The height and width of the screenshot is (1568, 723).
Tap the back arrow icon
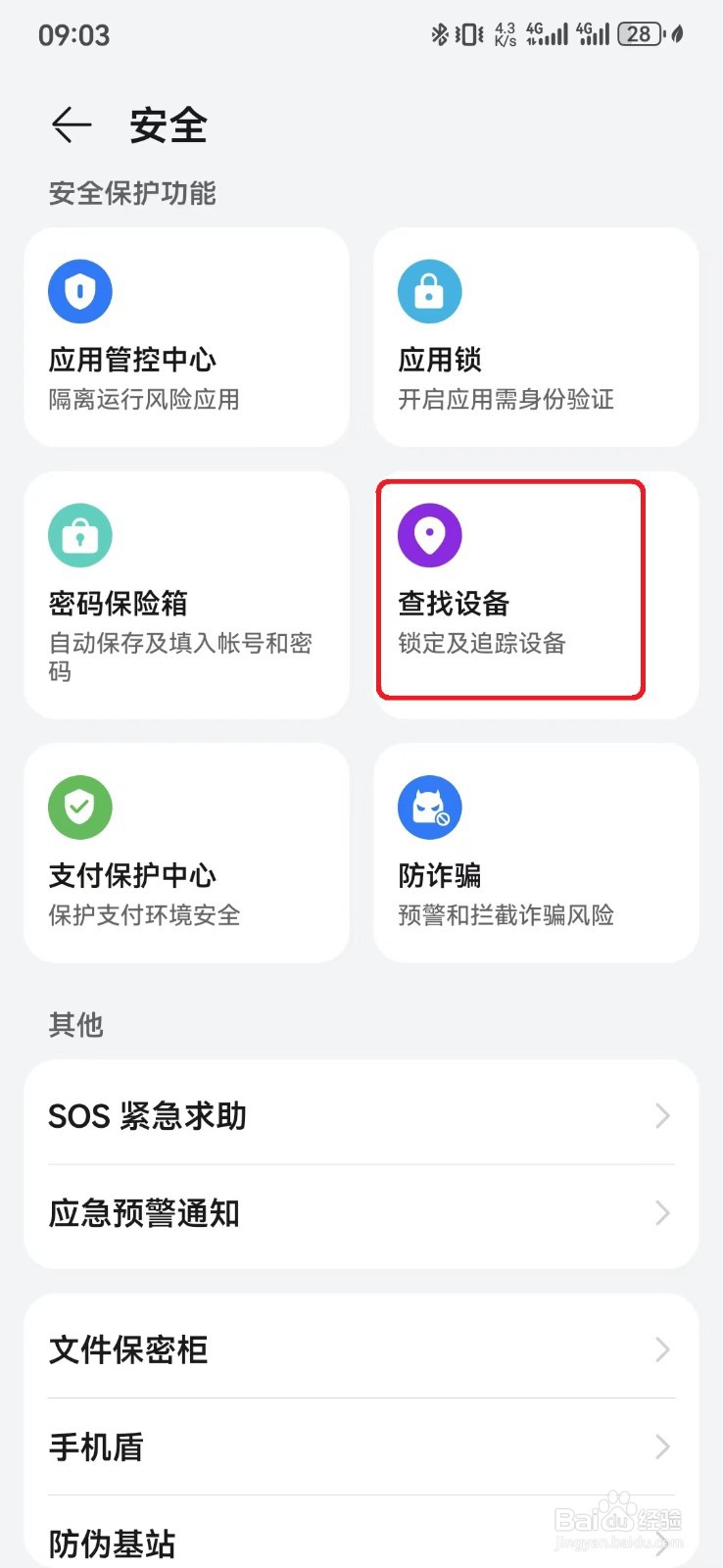click(70, 125)
